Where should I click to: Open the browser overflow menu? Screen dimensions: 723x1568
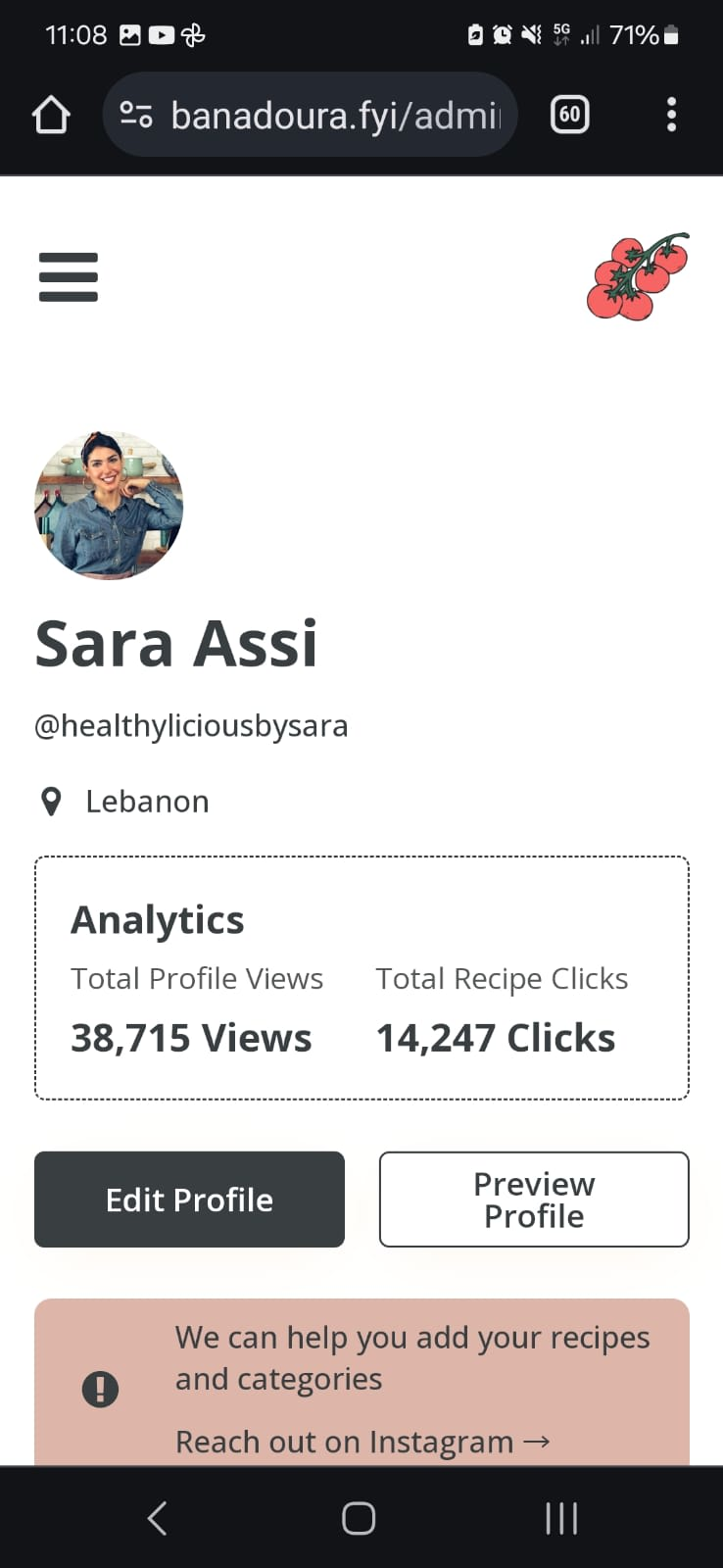pos(671,115)
